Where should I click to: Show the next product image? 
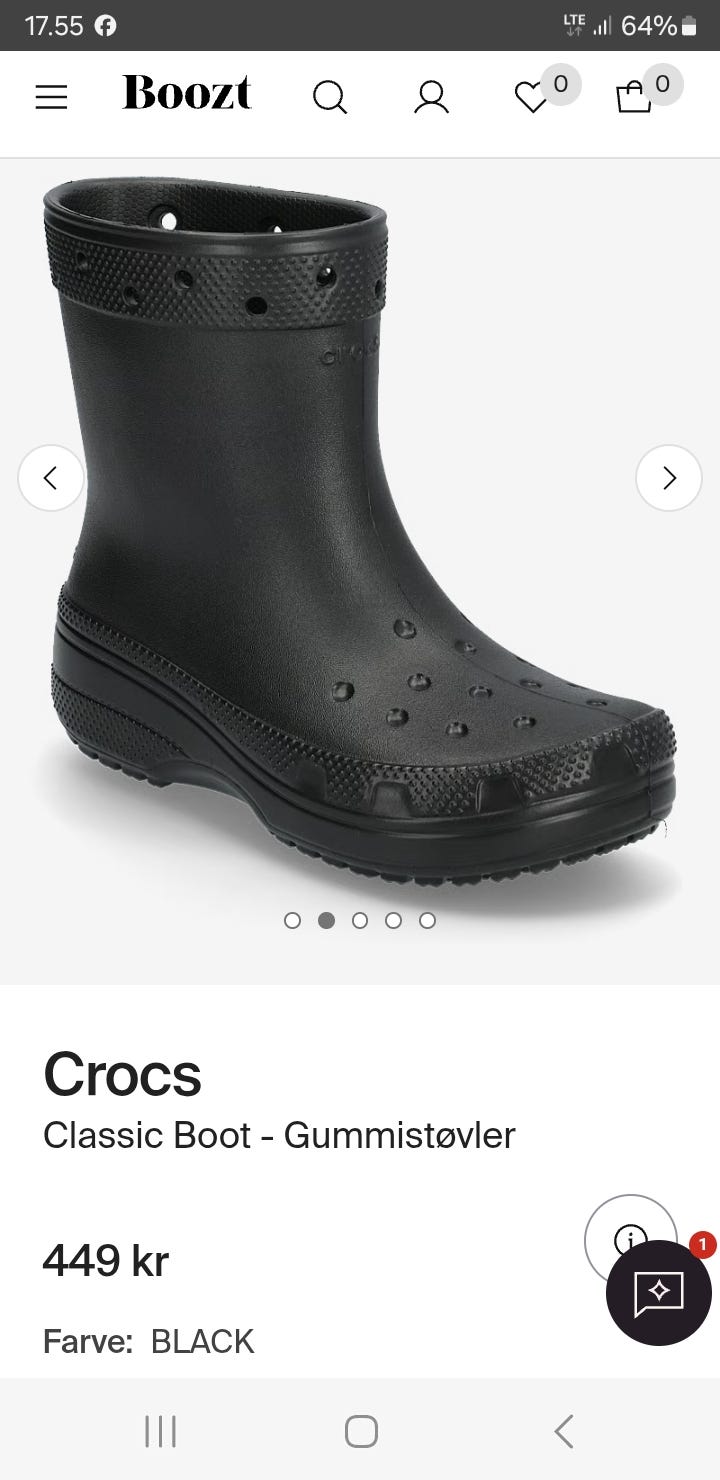pyautogui.click(x=669, y=478)
